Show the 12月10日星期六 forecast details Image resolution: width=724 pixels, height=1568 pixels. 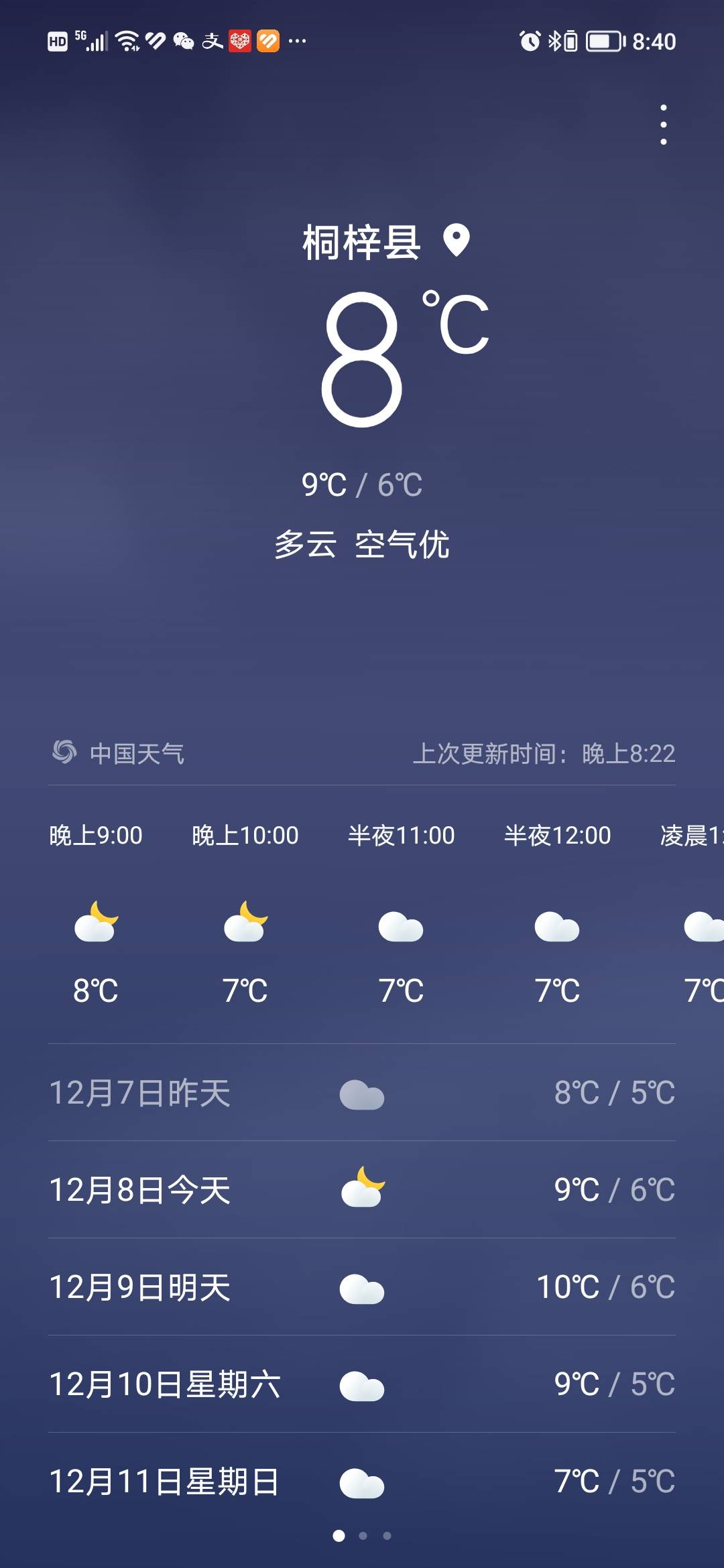[362, 1384]
